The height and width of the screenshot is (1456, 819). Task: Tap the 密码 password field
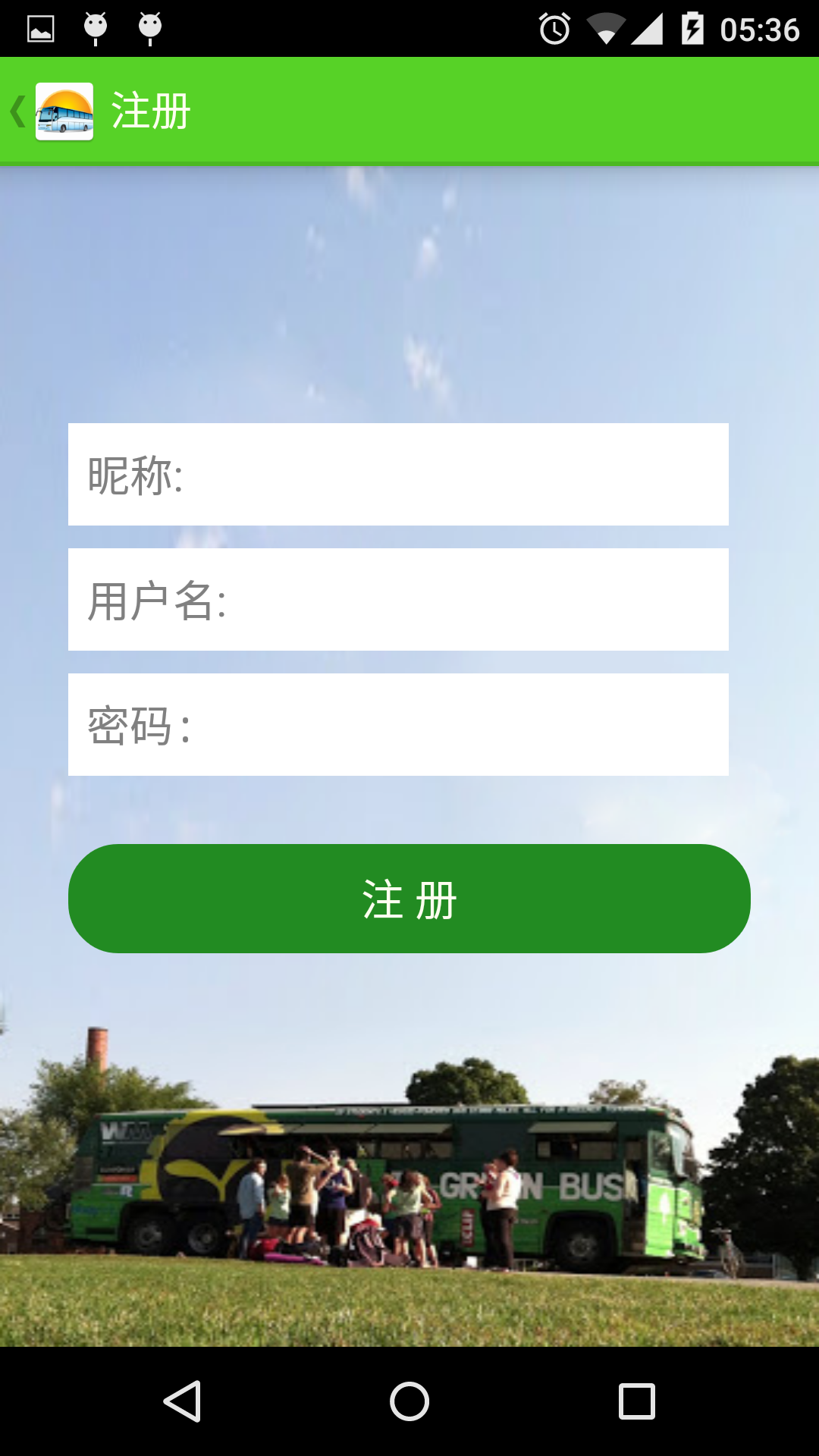pyautogui.click(x=398, y=724)
